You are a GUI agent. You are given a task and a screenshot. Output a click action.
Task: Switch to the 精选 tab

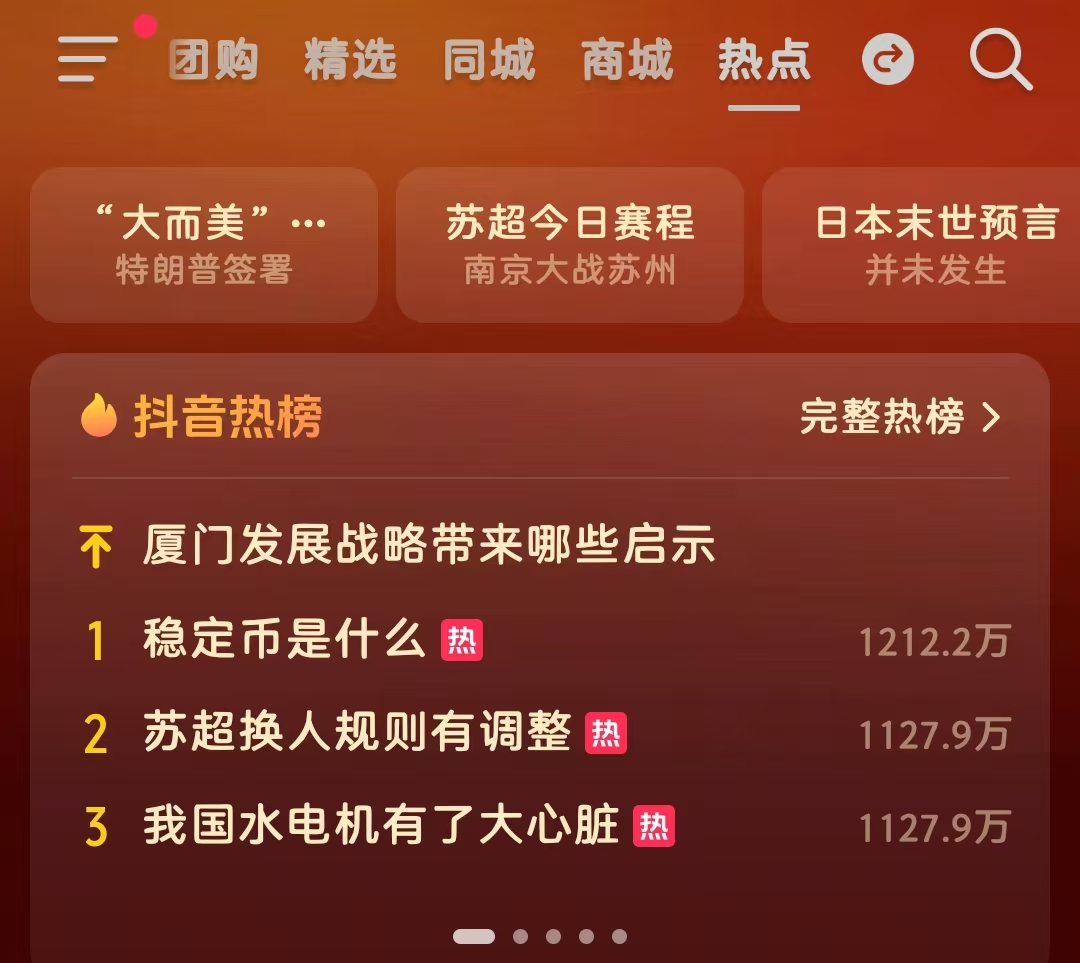click(350, 61)
